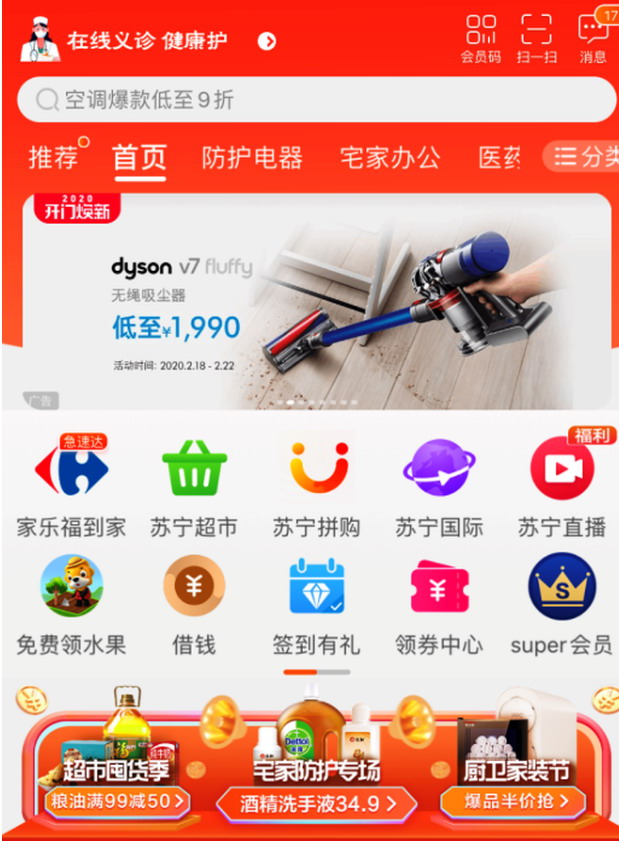619x841 pixels.
Task: Switch to the 宅家办公 tab
Action: coord(390,157)
